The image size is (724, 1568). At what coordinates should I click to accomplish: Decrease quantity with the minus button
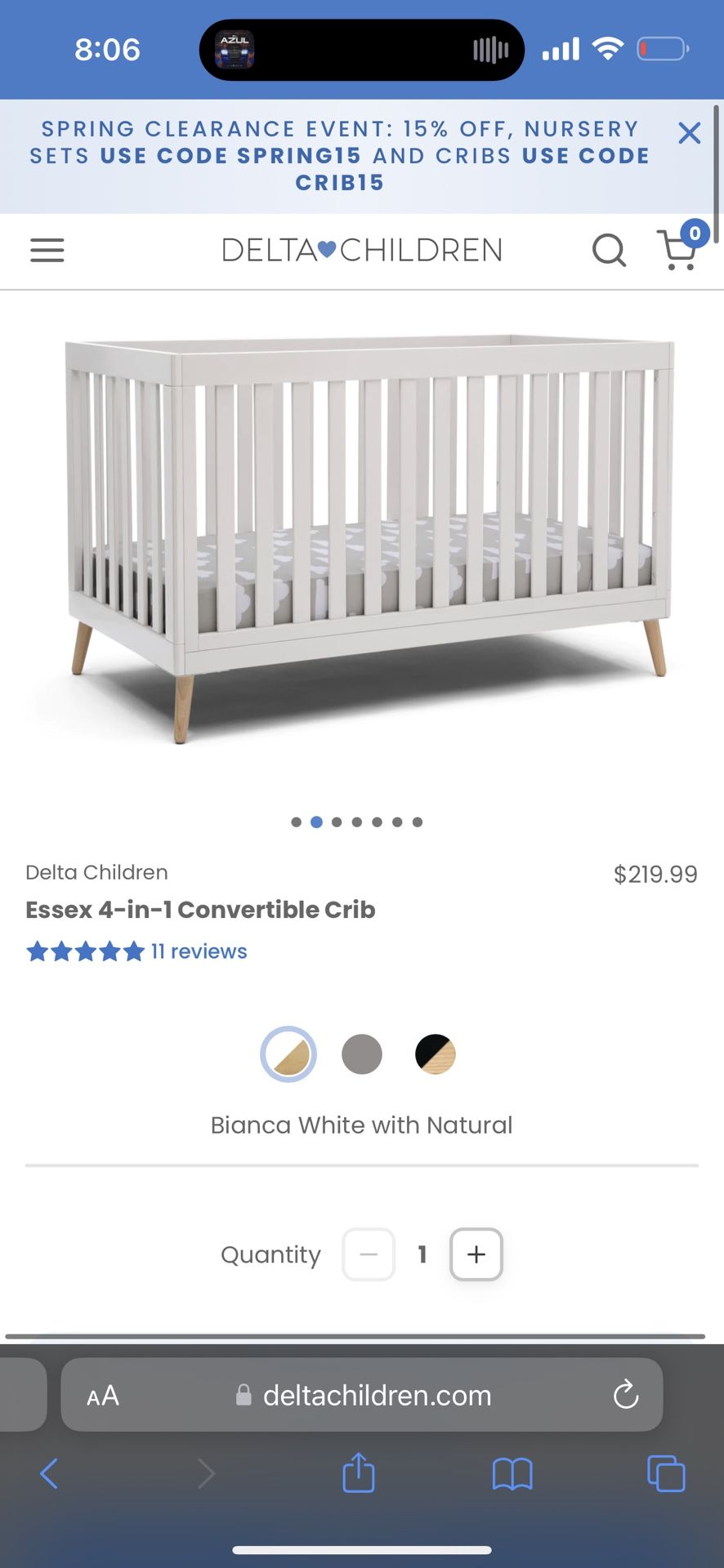click(x=368, y=1254)
